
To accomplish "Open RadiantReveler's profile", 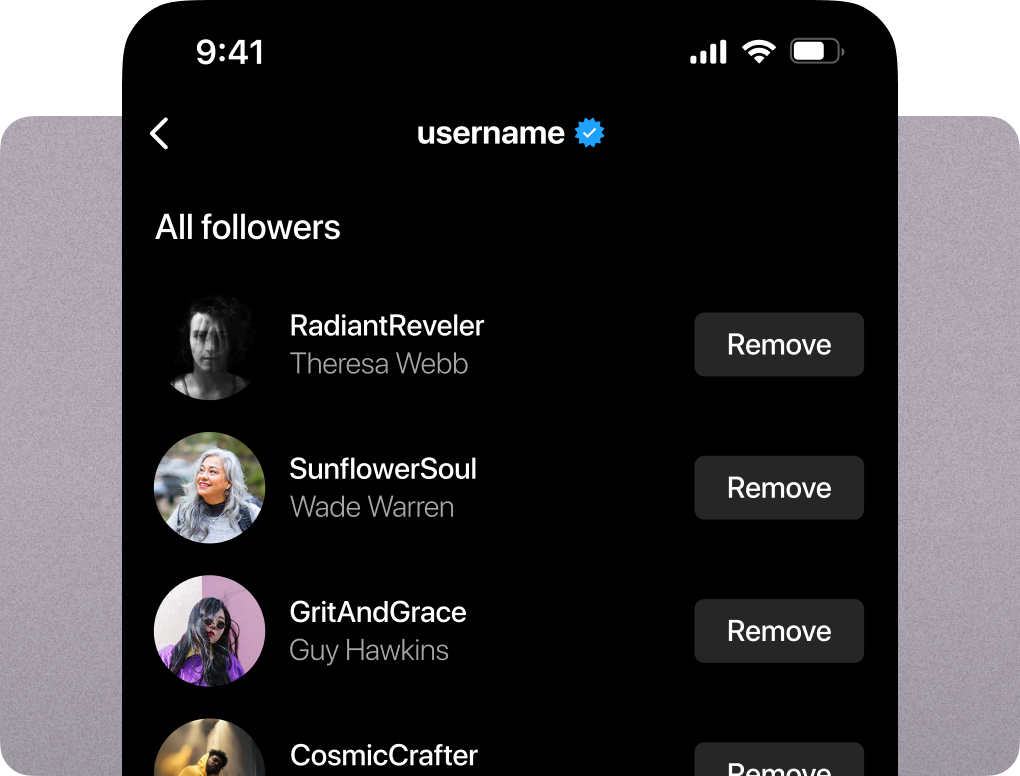I will tap(386, 326).
